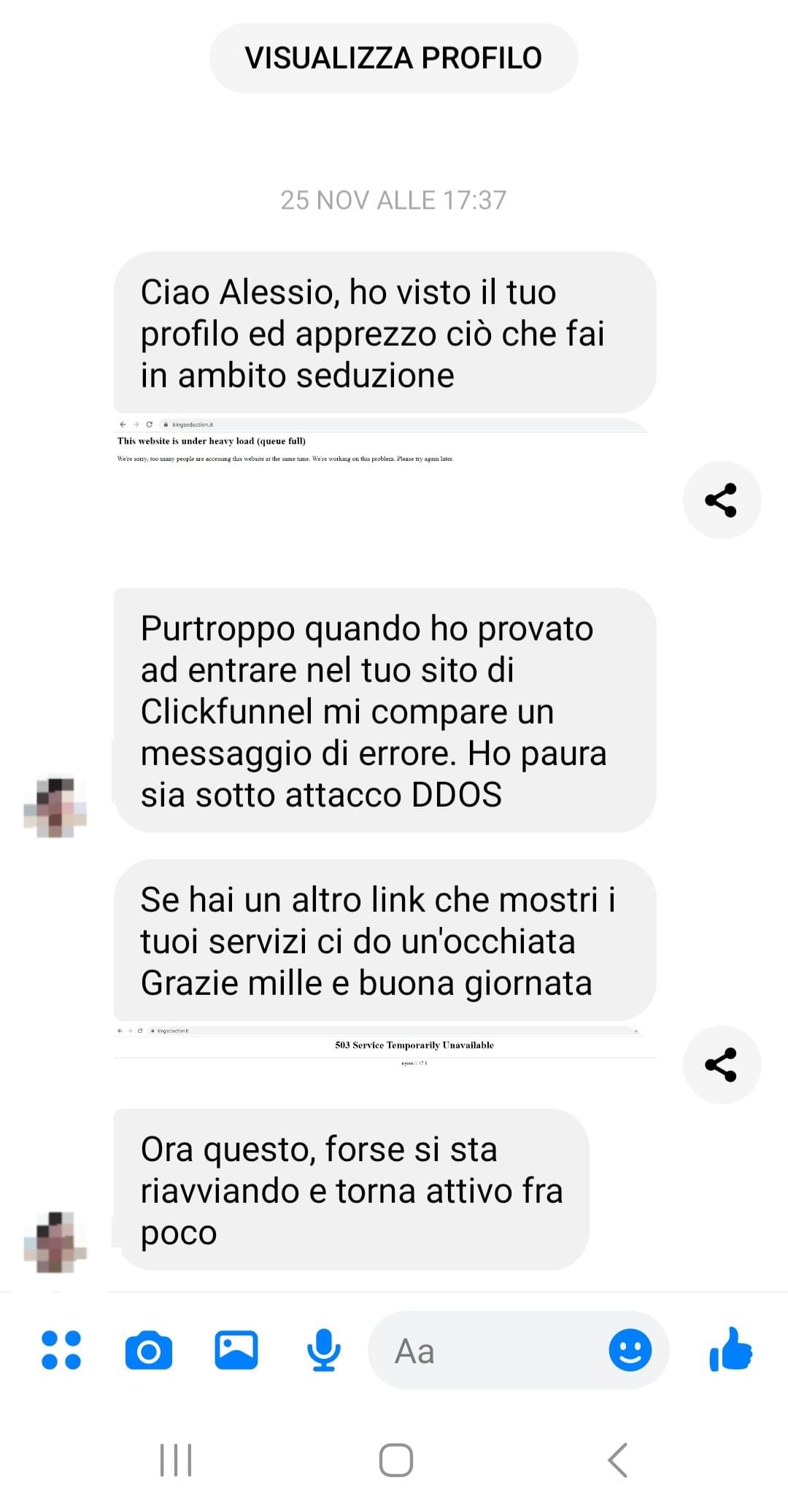Open the camera to take a photo
788x1512 pixels.
149,1350
